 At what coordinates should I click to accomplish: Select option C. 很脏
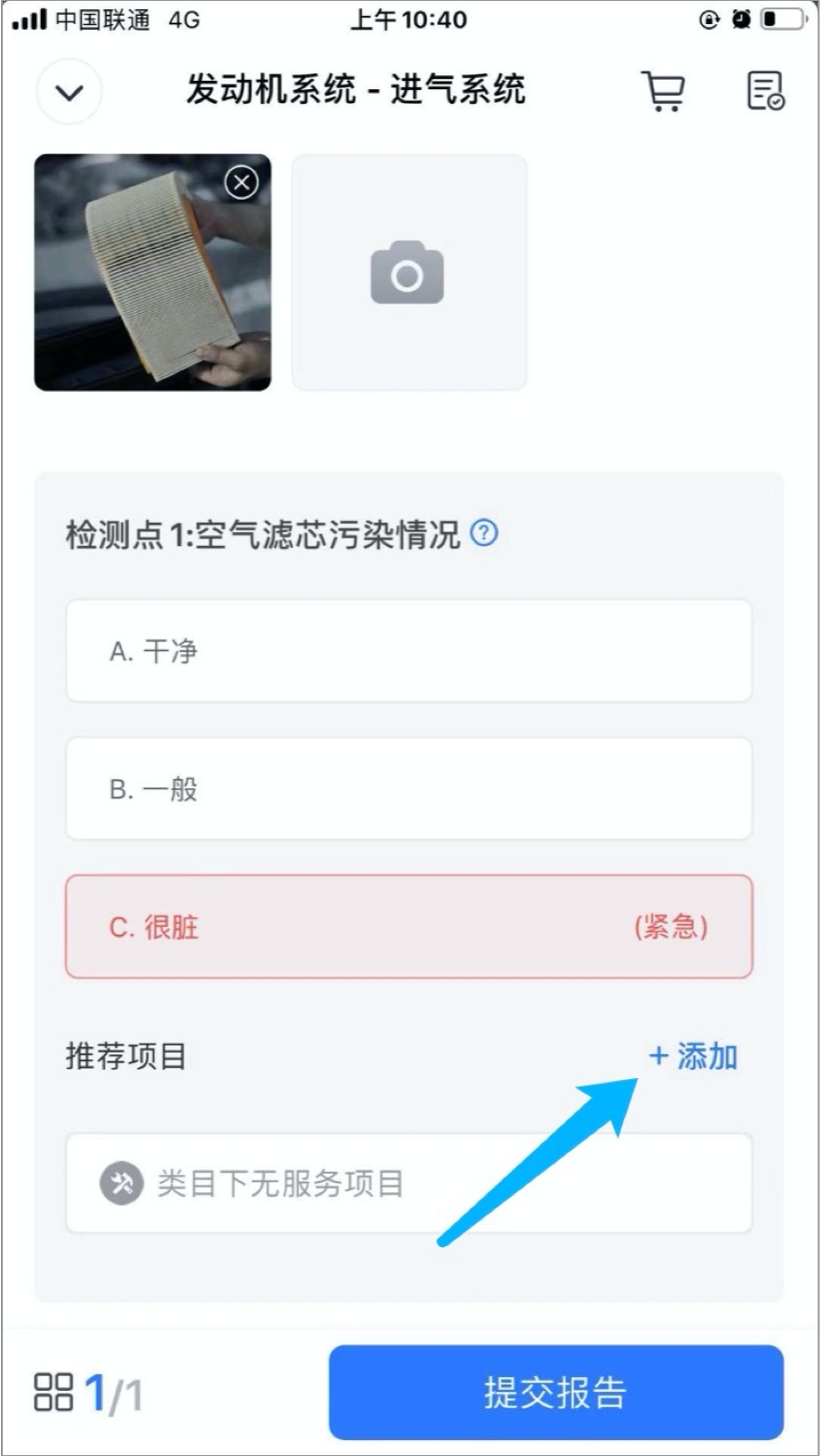tap(409, 927)
